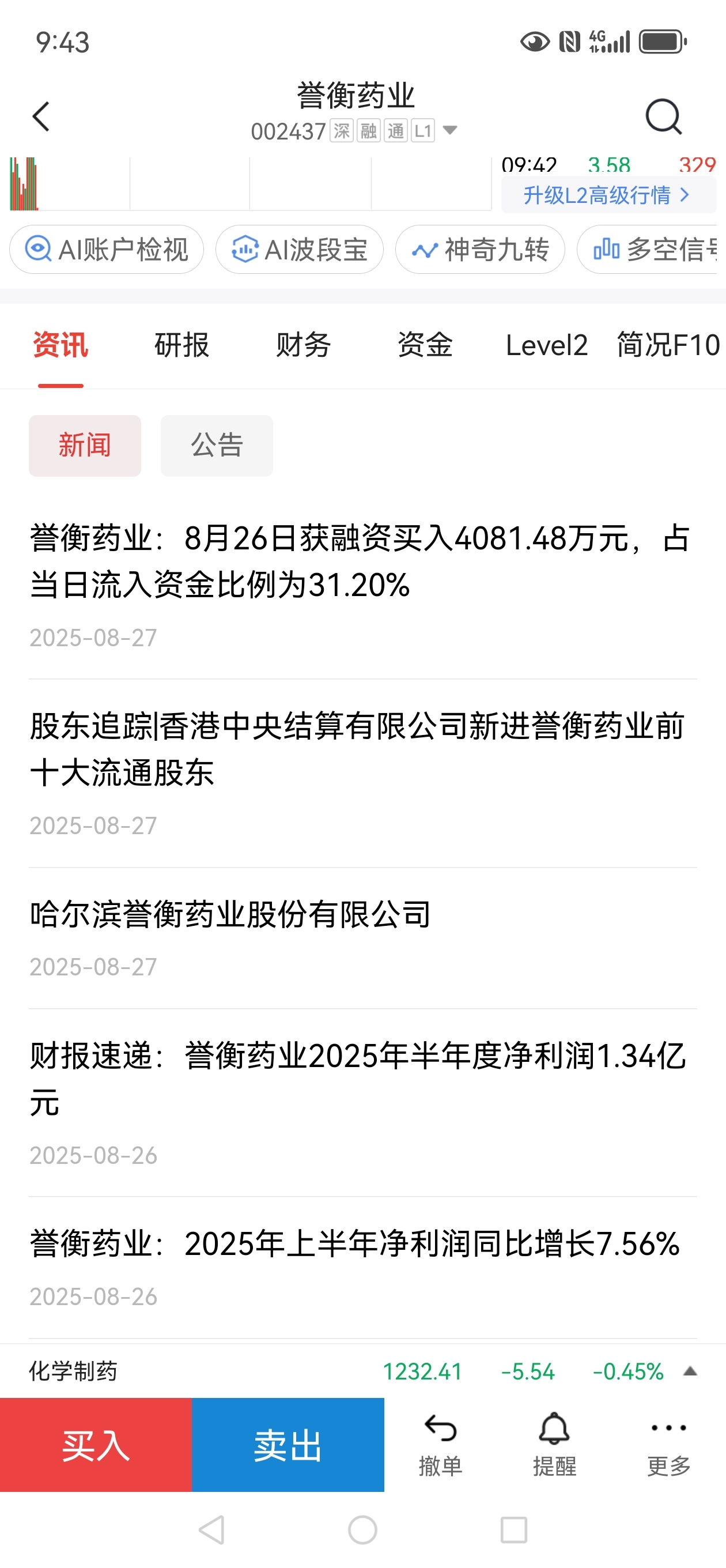
Task: Open the 提醒 bell alert
Action: pos(554,1445)
